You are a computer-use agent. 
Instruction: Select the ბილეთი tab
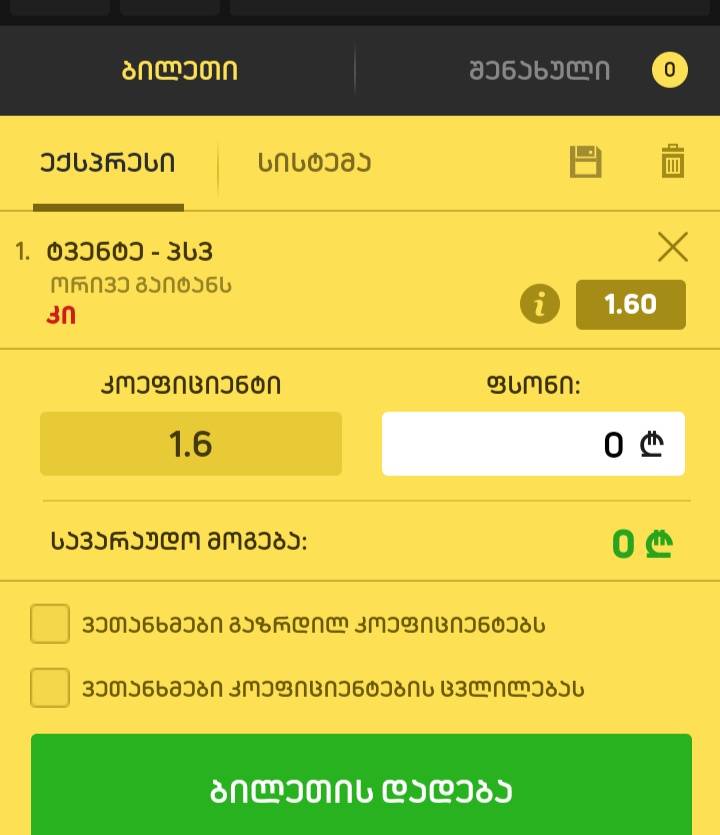[x=180, y=70]
